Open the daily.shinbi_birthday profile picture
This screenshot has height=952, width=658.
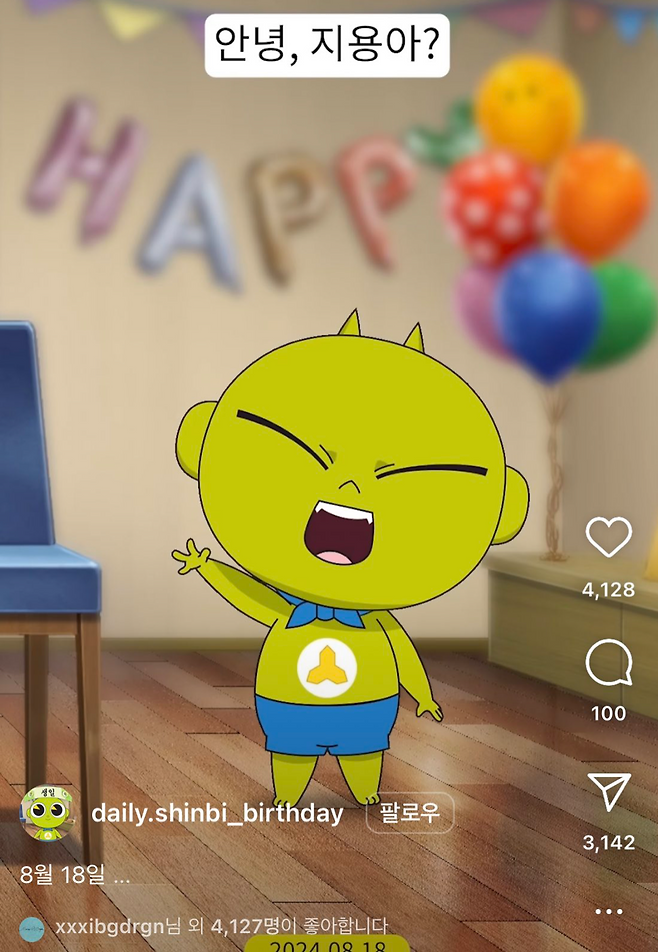coord(47,813)
